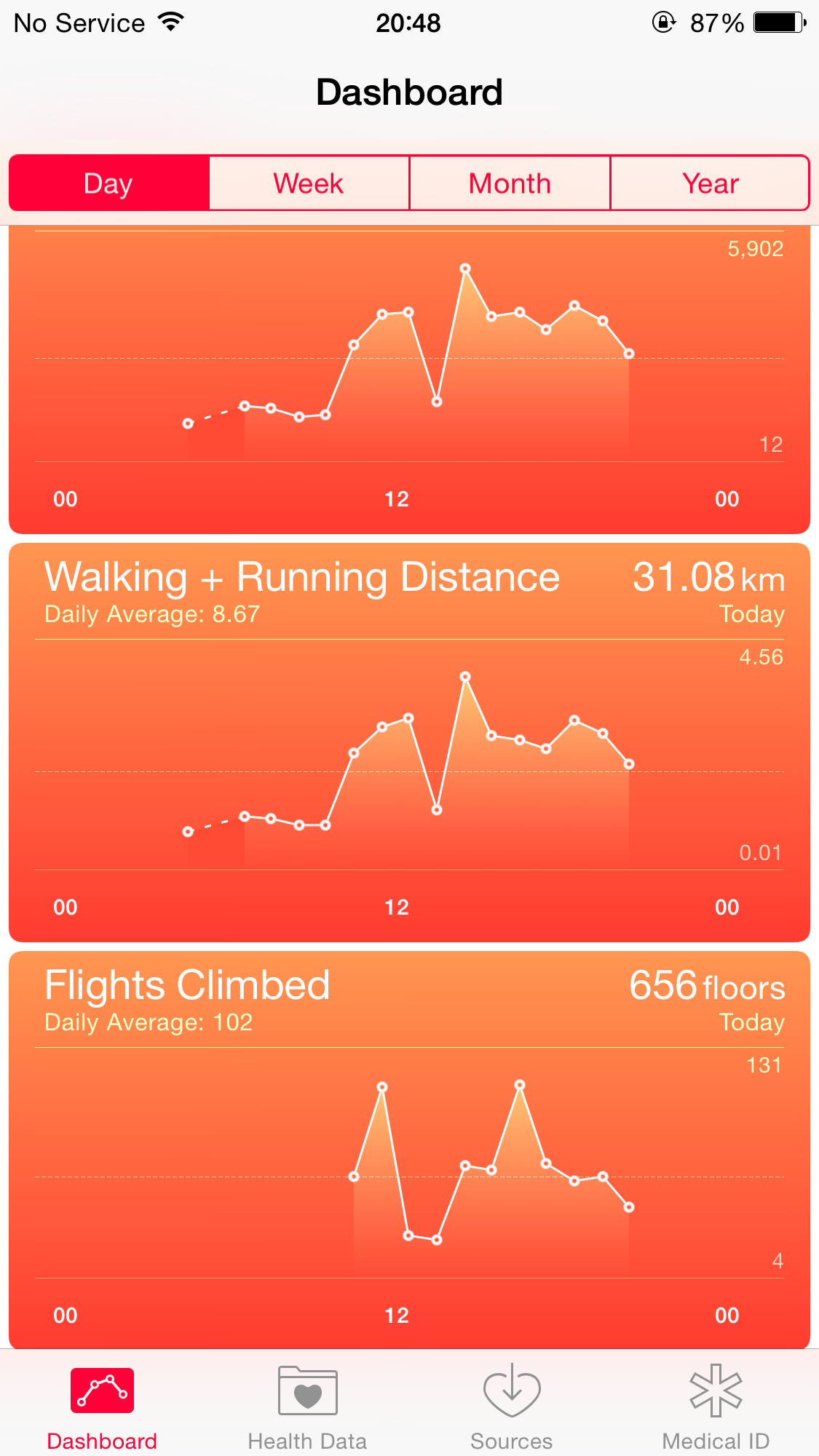Open the Sources tab
This screenshot has width=819, height=1456.
point(512,1408)
